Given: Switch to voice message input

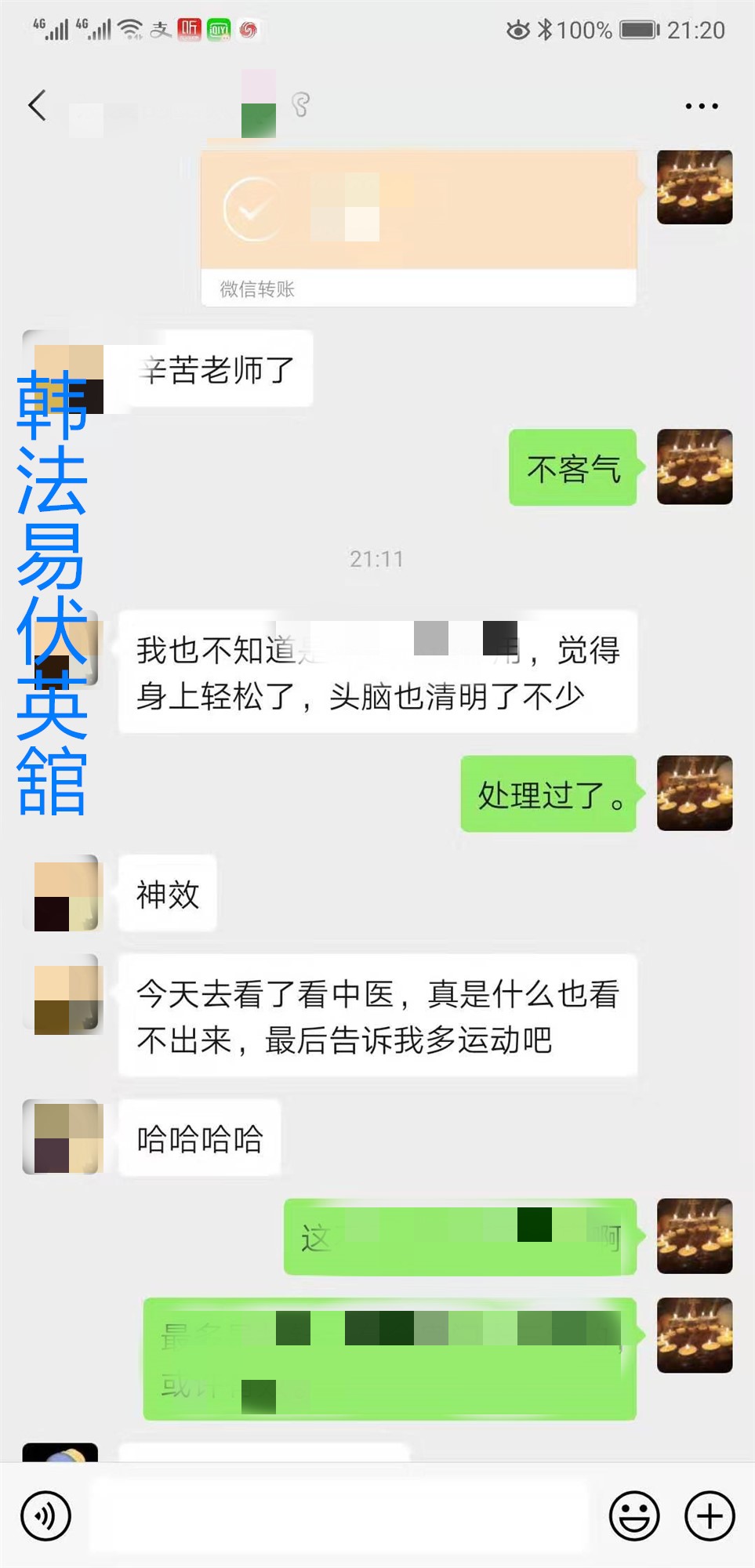Looking at the screenshot, I should click(x=45, y=1515).
